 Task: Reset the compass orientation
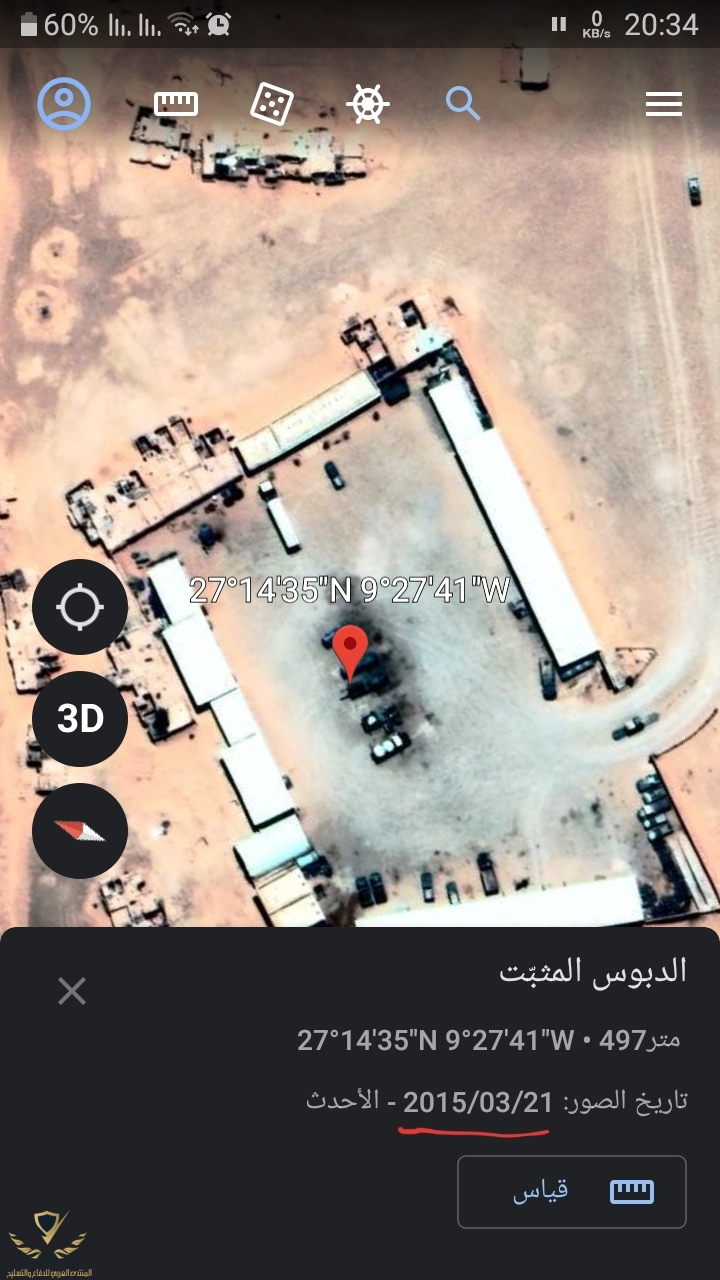click(x=80, y=830)
